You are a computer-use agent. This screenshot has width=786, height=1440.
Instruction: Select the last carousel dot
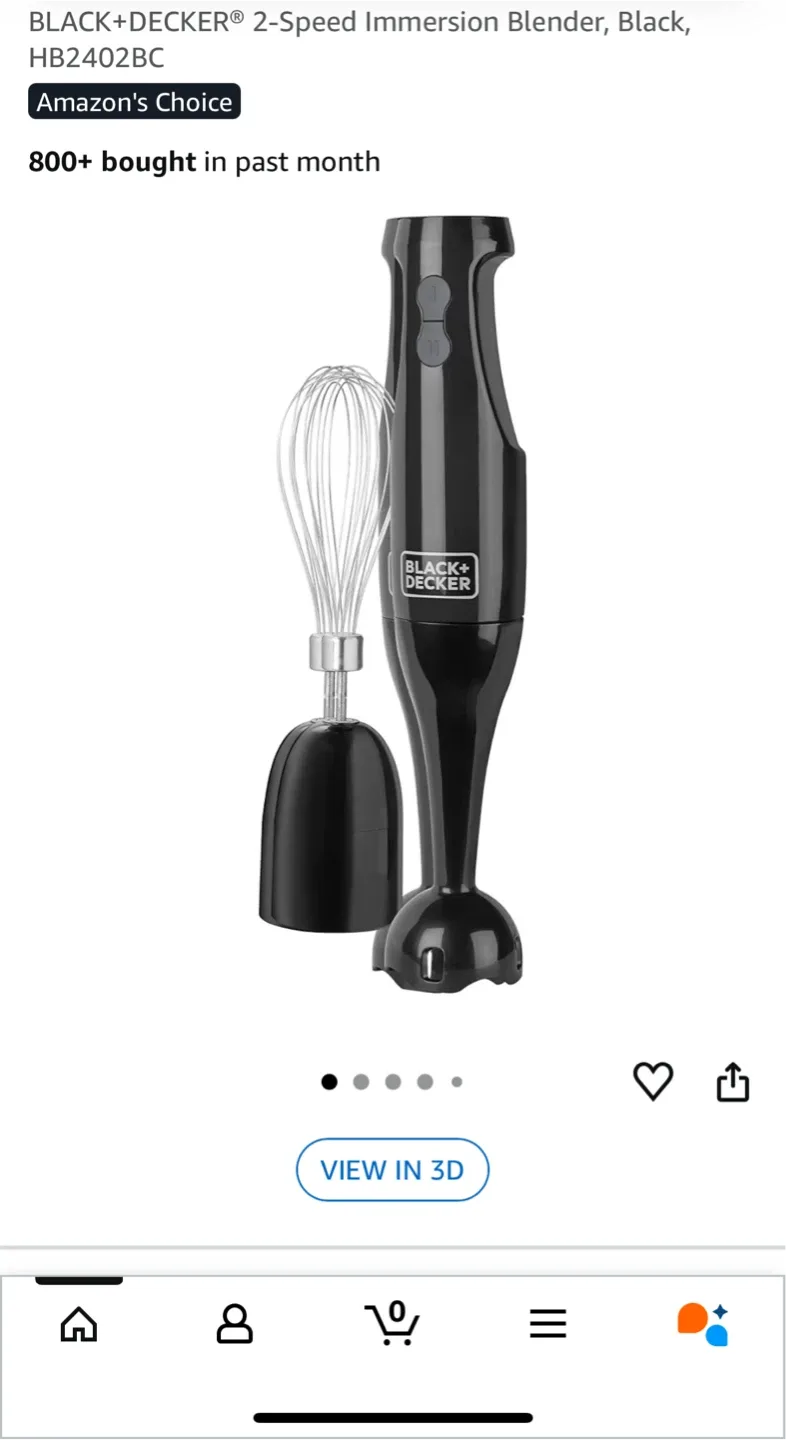(x=457, y=1081)
